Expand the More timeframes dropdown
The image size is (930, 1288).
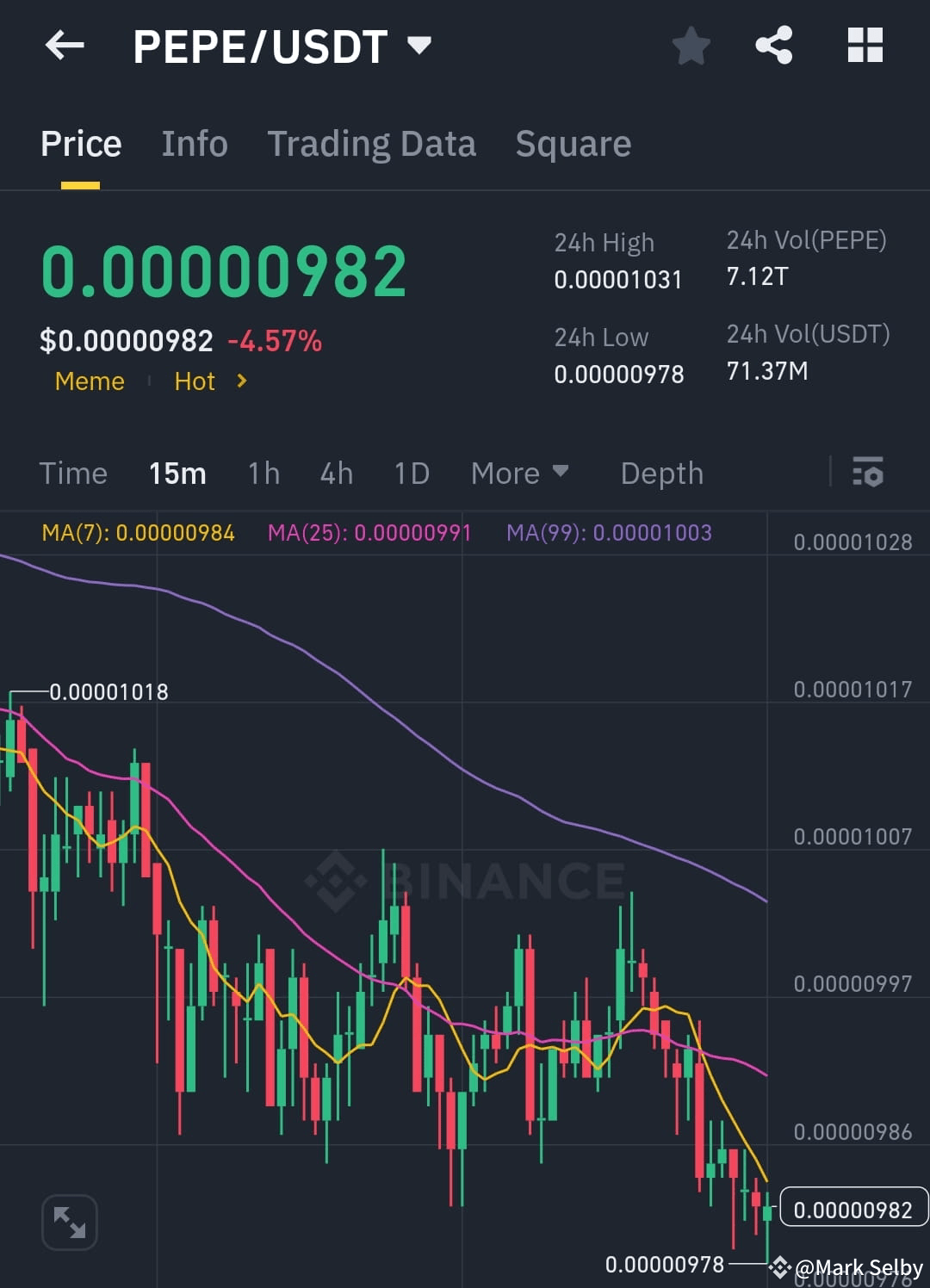(520, 473)
